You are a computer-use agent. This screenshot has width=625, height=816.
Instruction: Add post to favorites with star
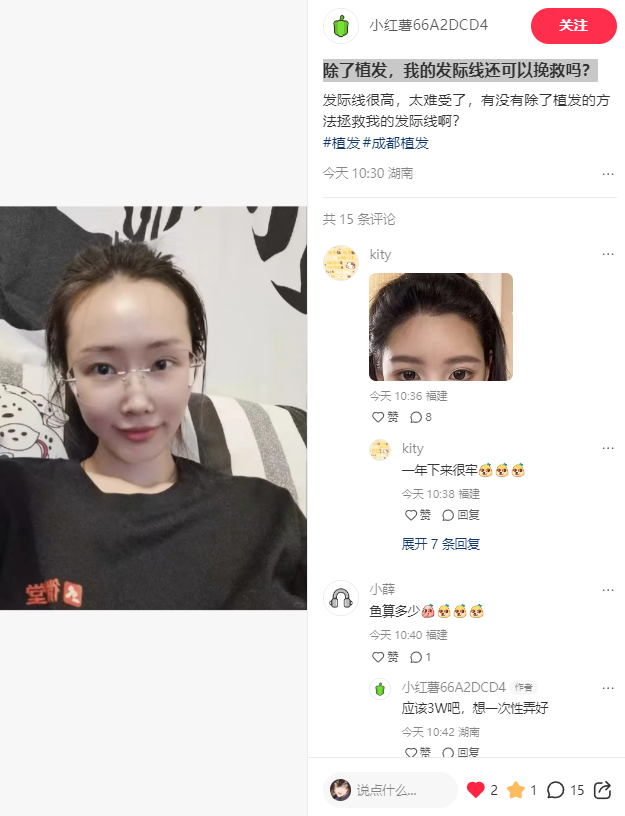click(516, 790)
